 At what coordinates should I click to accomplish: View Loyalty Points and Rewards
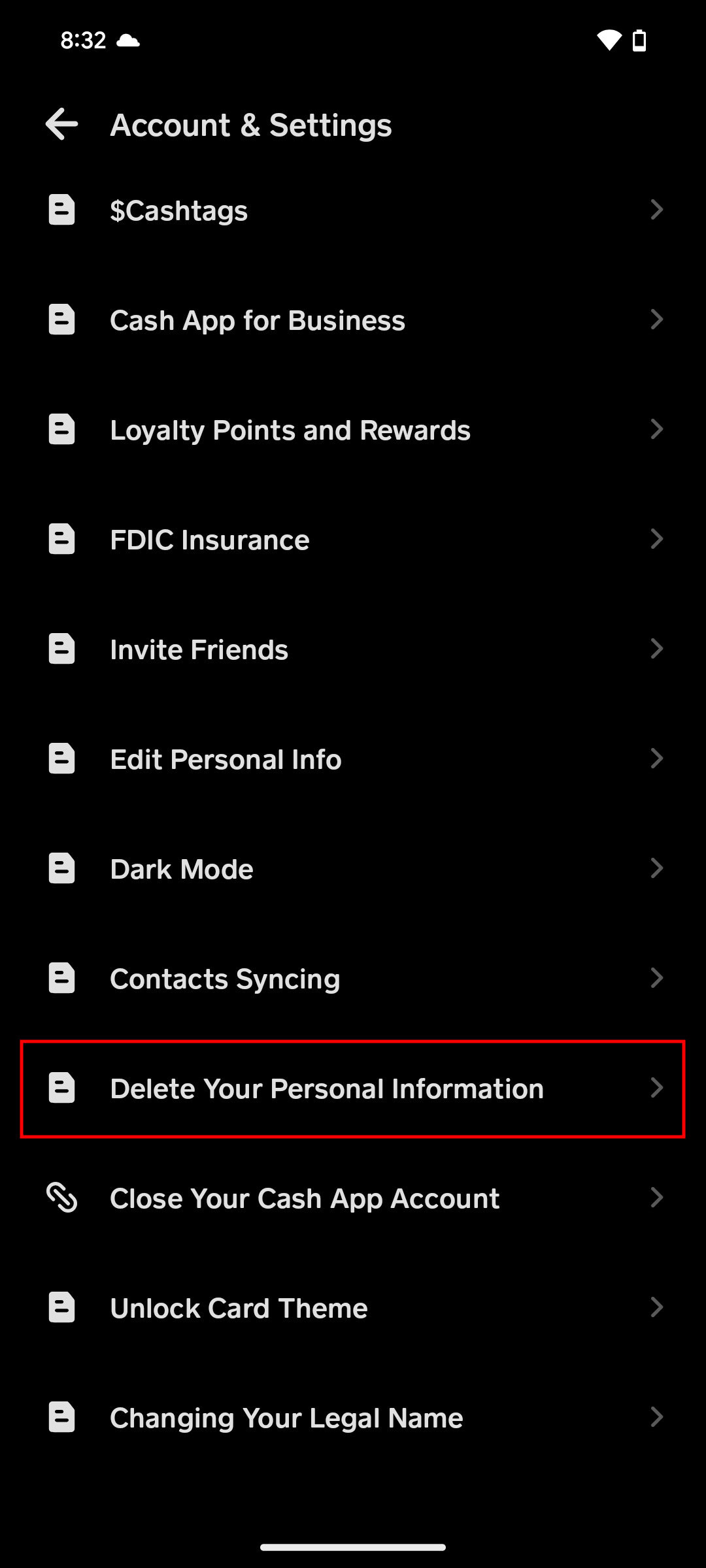(353, 430)
